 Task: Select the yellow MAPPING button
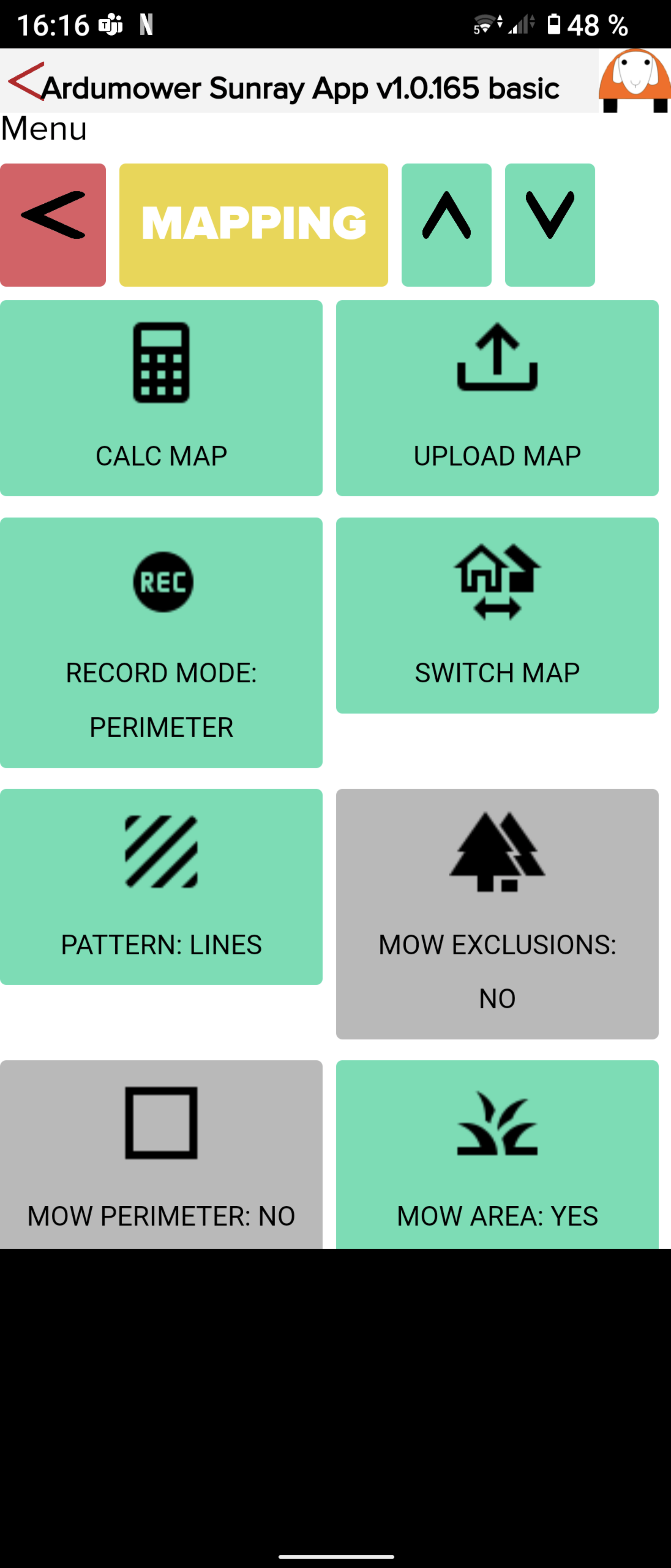pos(253,225)
